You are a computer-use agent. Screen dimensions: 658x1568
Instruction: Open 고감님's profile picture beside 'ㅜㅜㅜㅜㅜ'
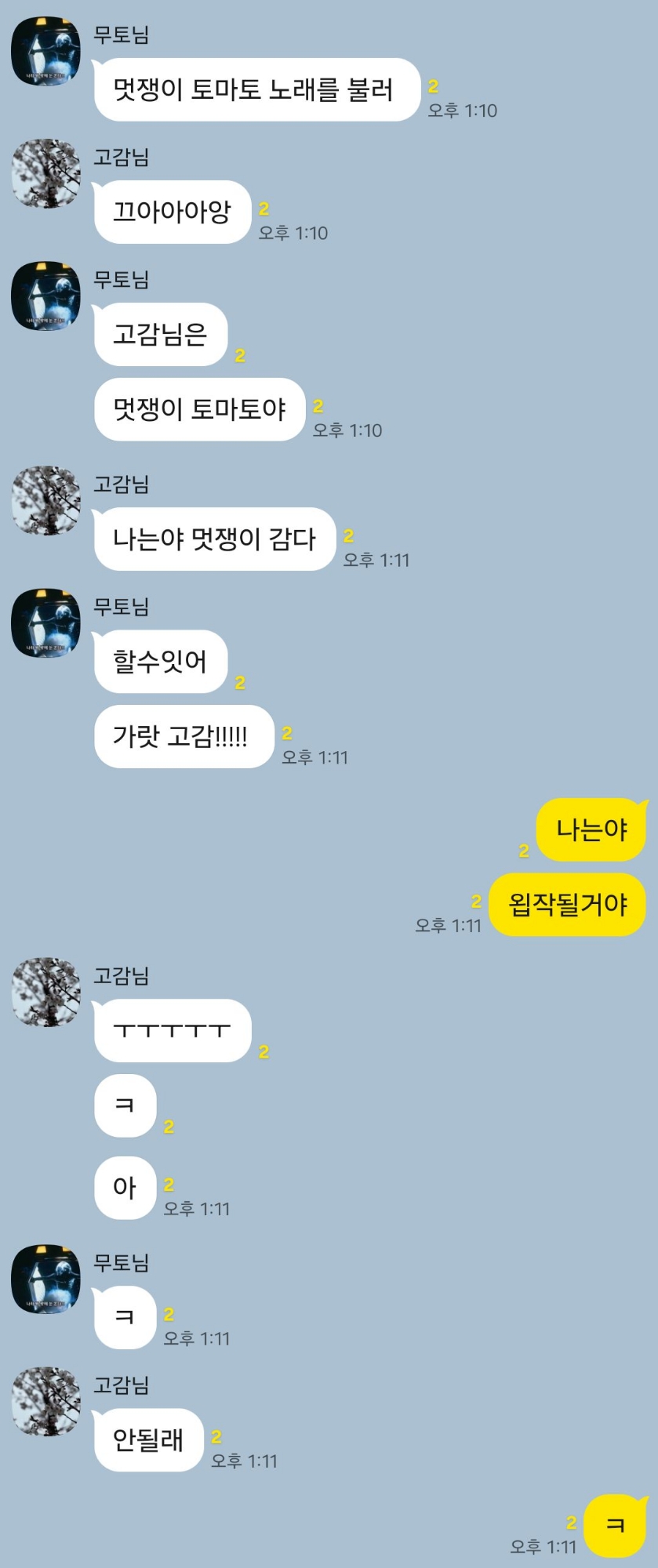[45, 992]
